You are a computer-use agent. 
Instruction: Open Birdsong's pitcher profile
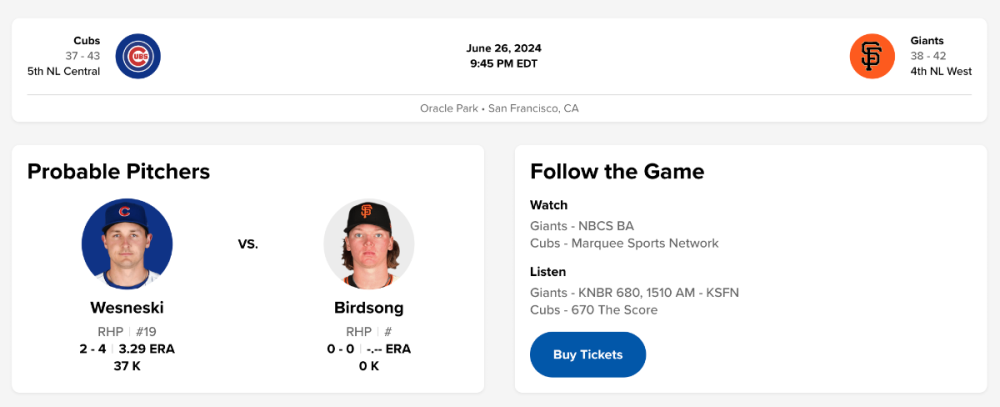(x=369, y=308)
